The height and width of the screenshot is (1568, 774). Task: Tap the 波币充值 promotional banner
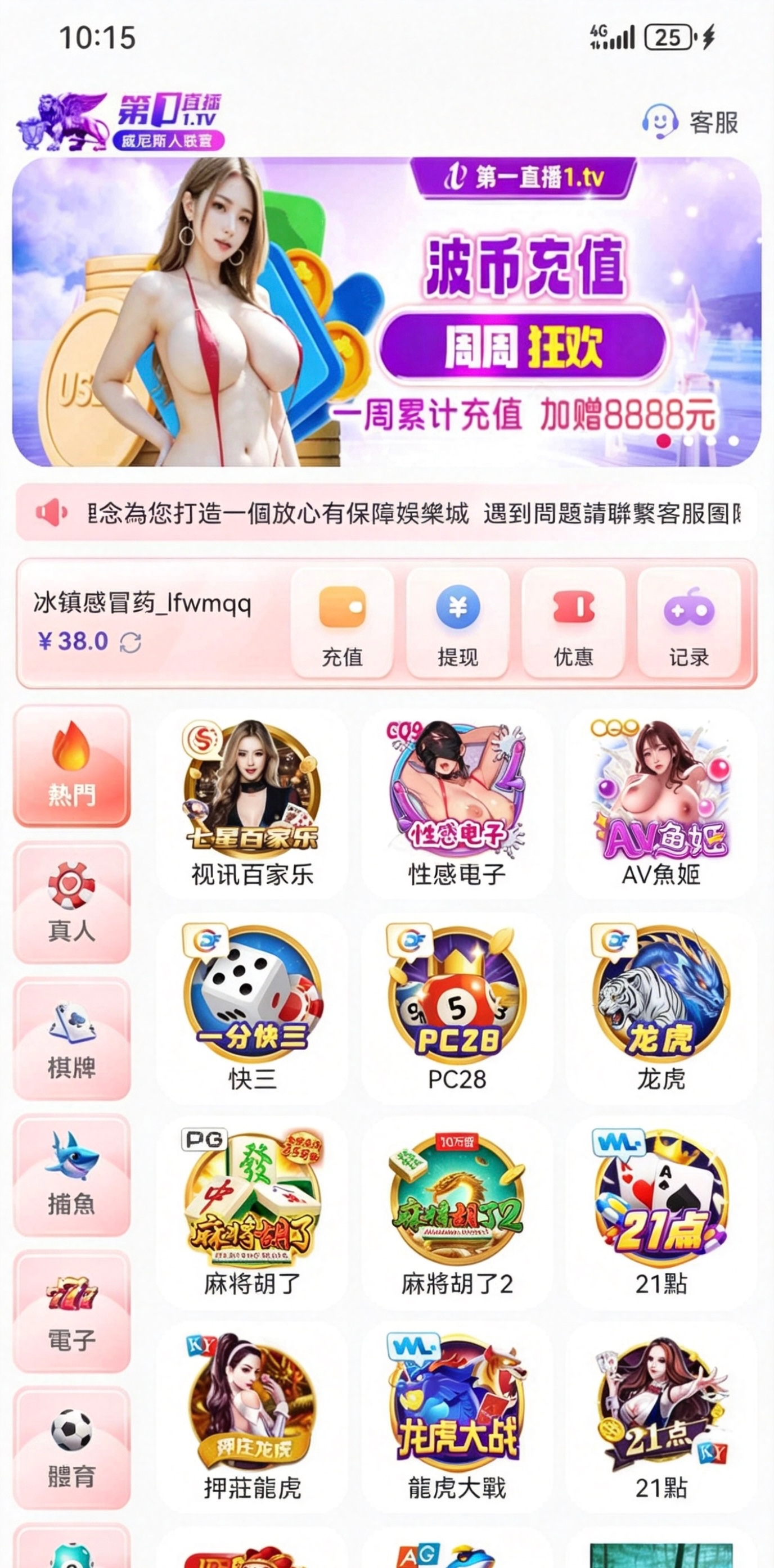coord(386,311)
